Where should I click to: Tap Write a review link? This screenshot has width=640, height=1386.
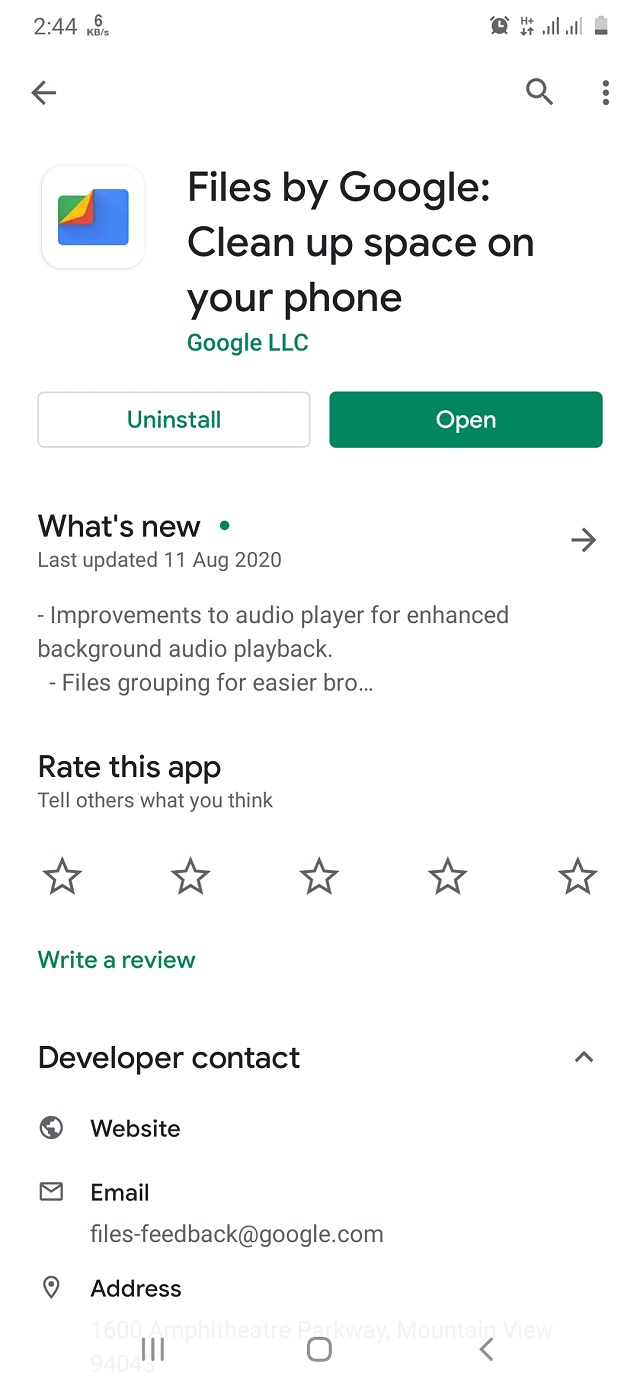116,960
